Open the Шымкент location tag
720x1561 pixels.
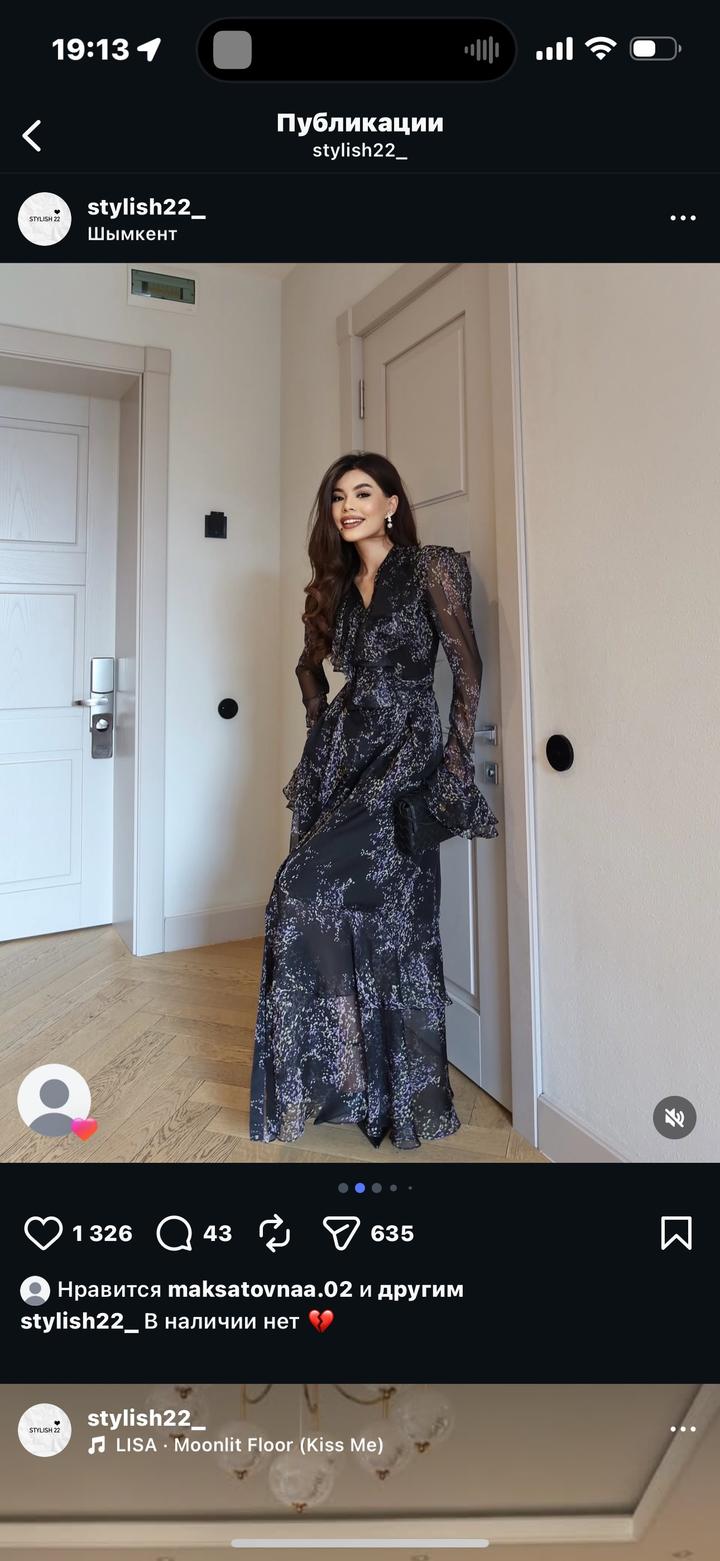click(132, 234)
